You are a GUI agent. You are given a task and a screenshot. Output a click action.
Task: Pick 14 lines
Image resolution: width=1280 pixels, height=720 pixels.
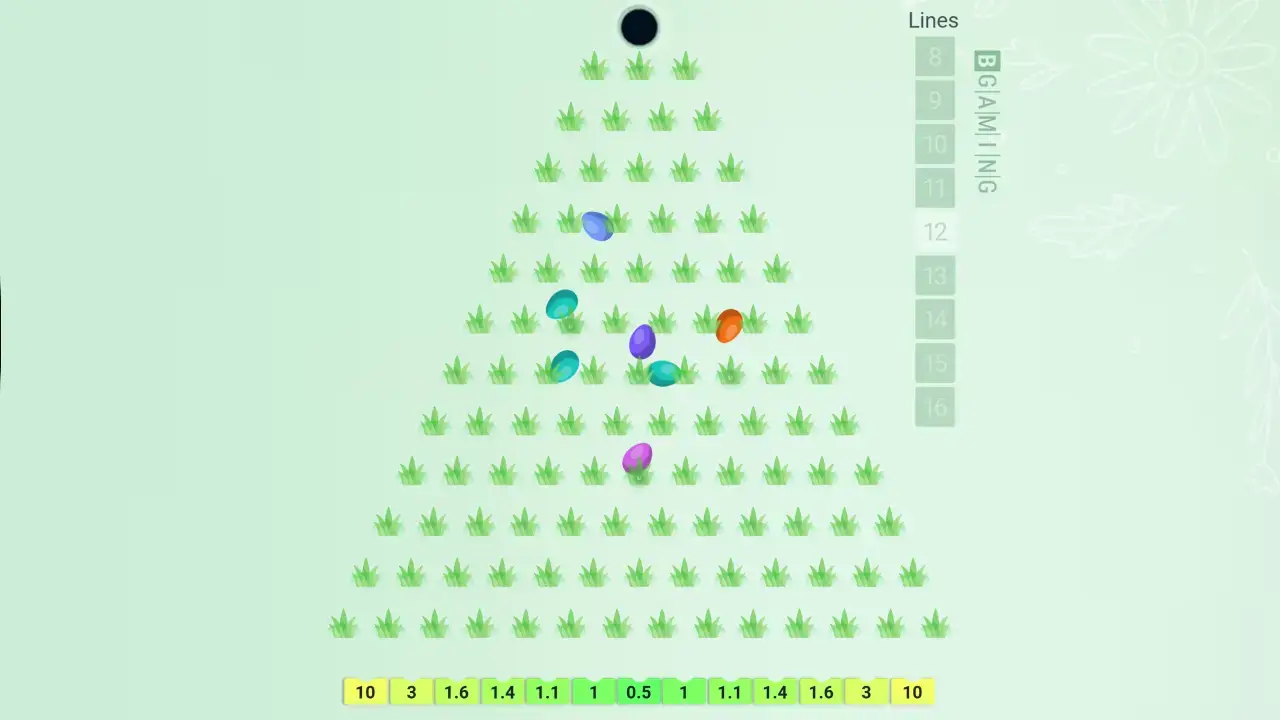pos(935,320)
